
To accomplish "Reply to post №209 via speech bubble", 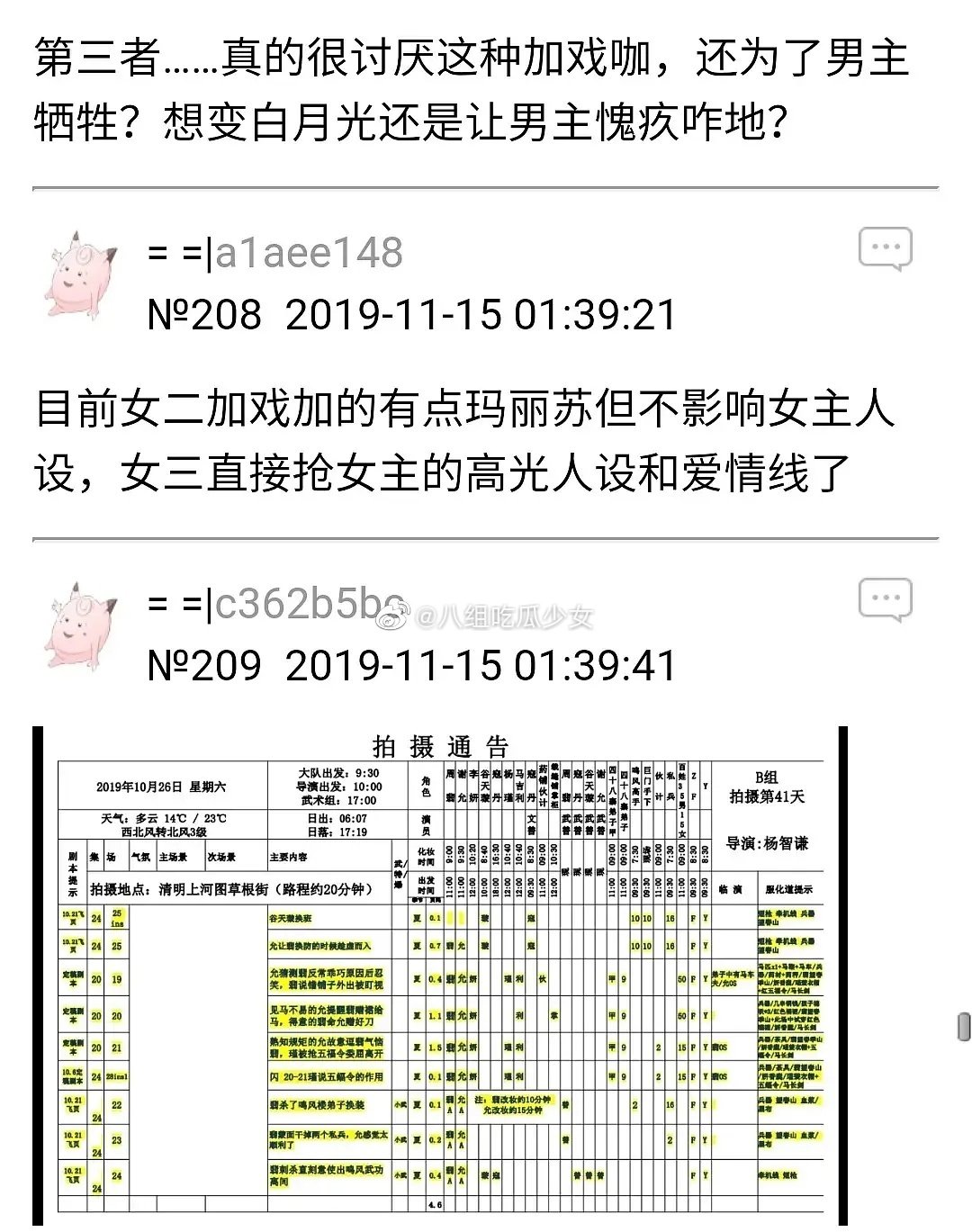I will pyautogui.click(x=885, y=600).
